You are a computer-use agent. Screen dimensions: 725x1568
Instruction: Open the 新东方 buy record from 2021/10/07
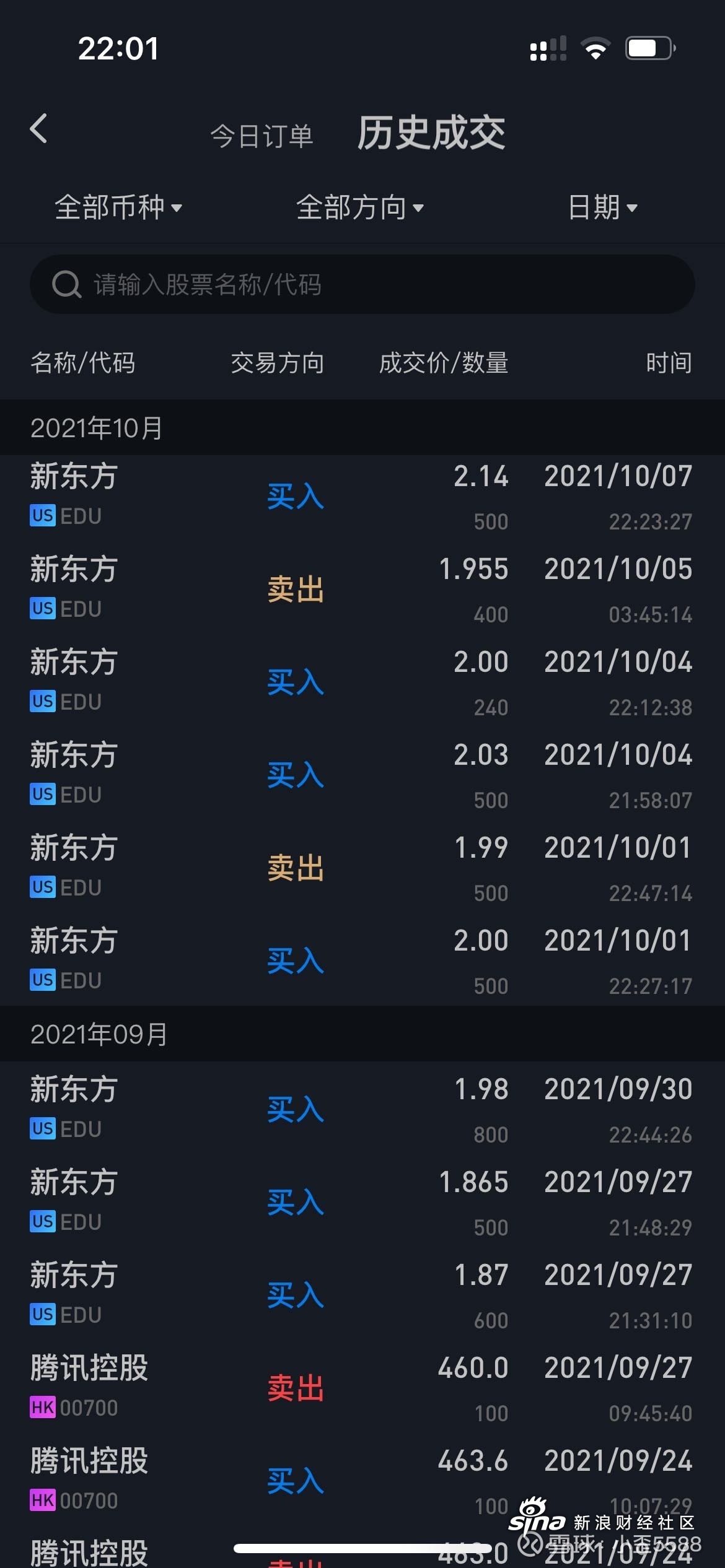click(x=362, y=499)
